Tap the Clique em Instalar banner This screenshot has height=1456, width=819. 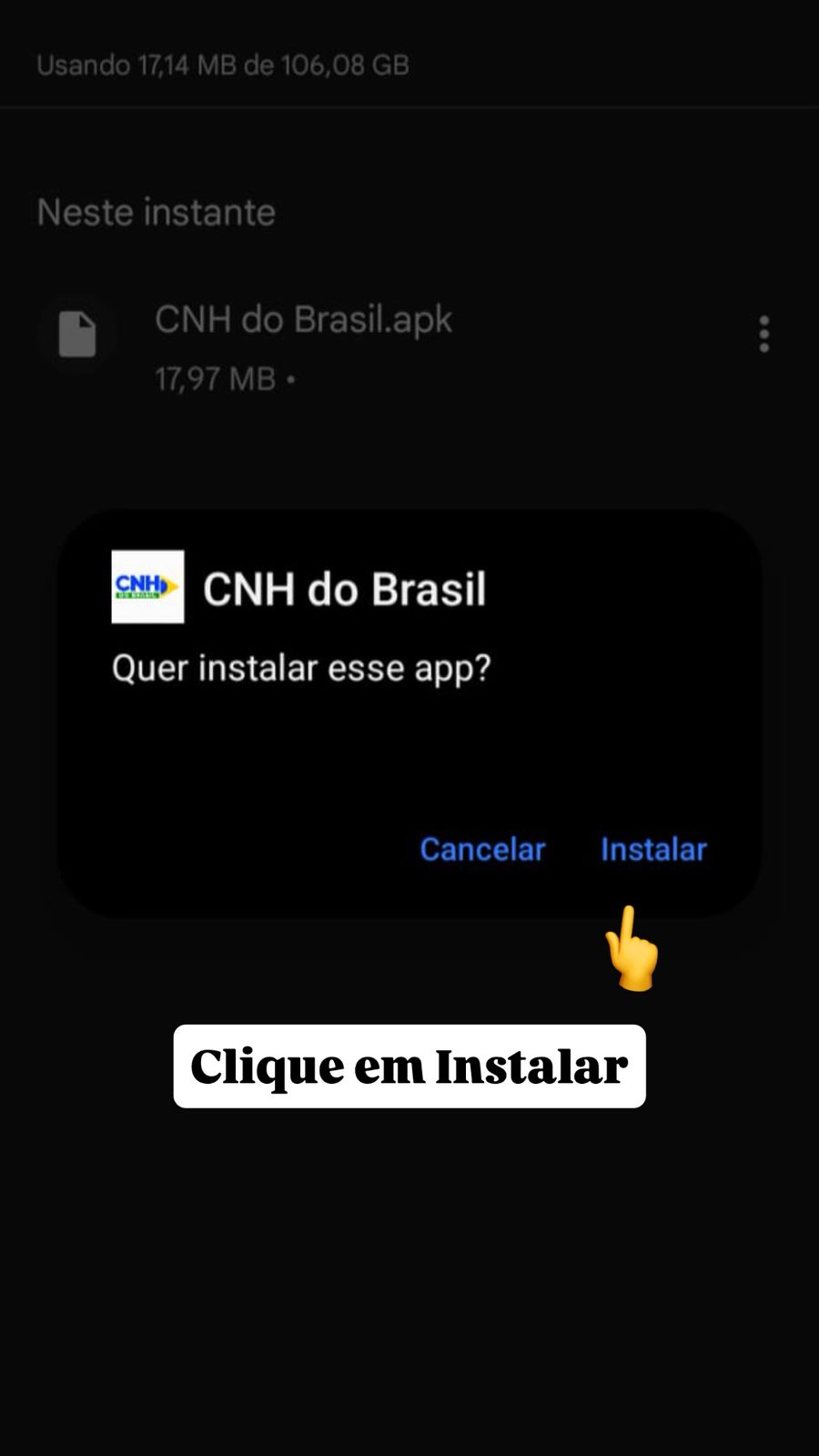[408, 1066]
